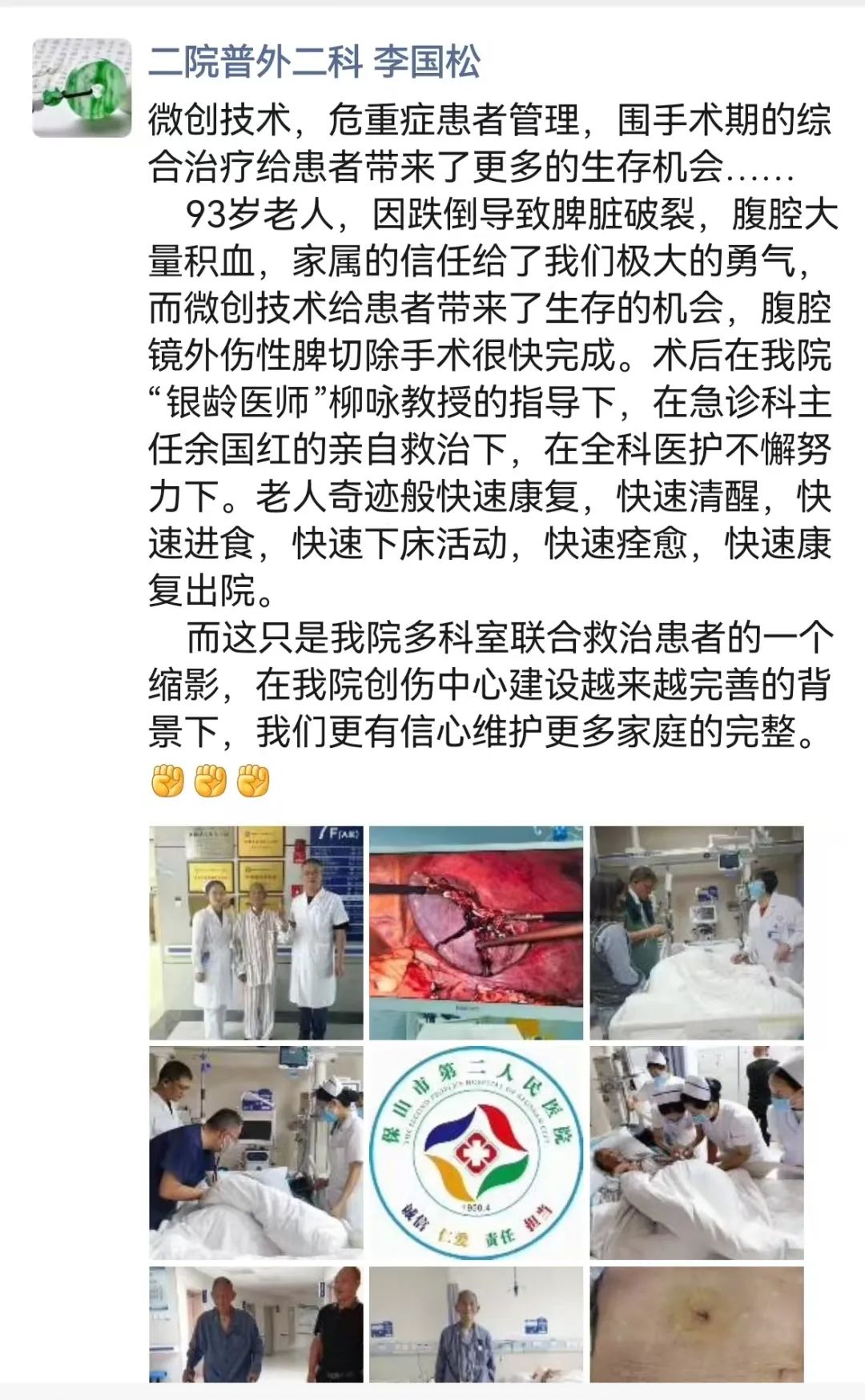This screenshot has height=1400, width=865.
Task: Open the 保山市第二人民医院 logo image
Action: (477, 1153)
